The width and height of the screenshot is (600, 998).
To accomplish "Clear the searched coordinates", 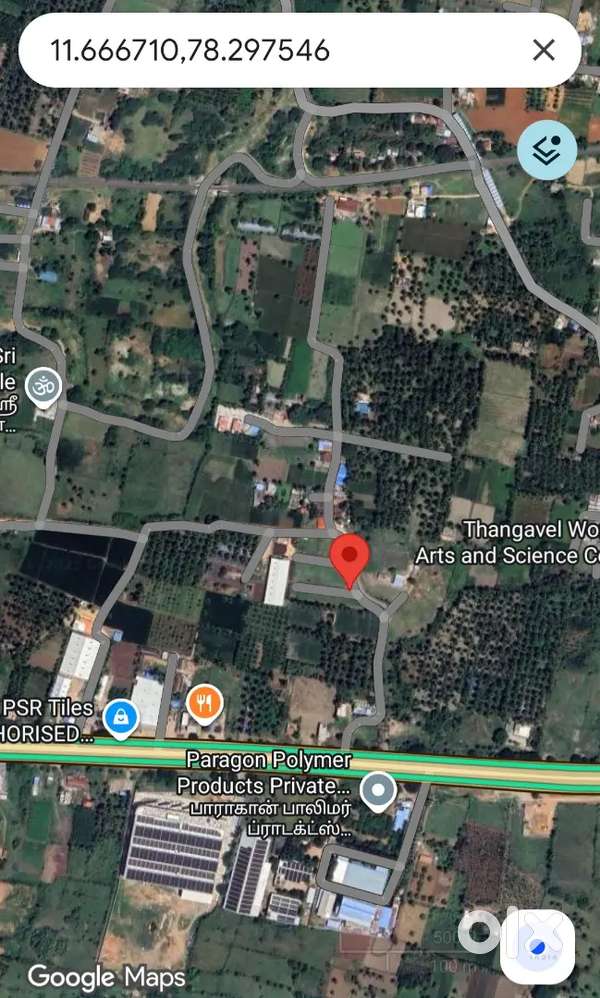I will pyautogui.click(x=543, y=50).
